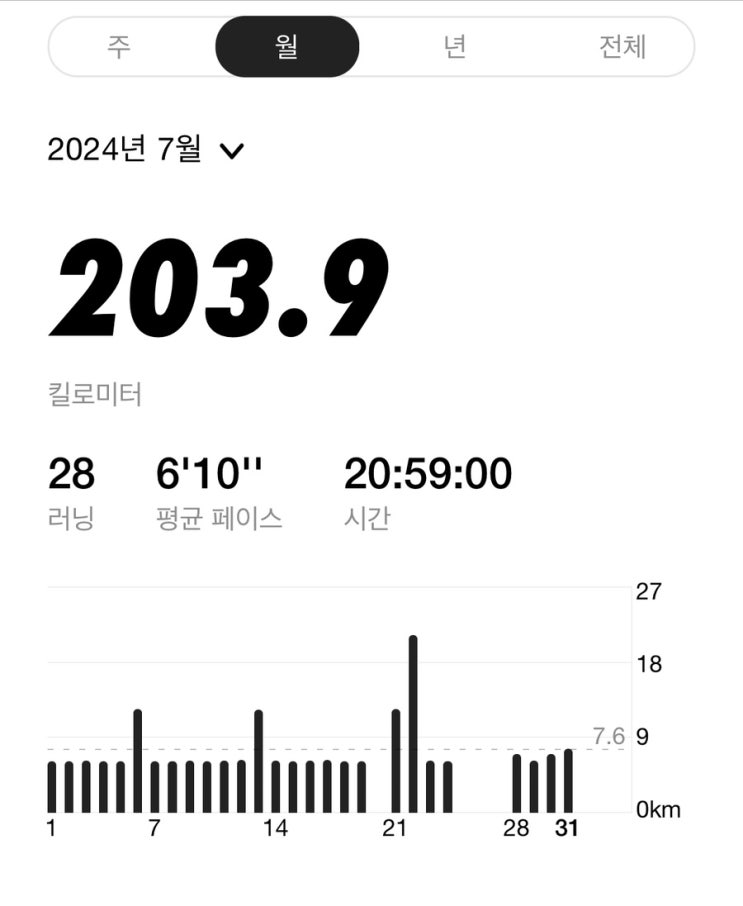Select the 월 (month) tab
Viewport: 743px width, 906px height.
(x=287, y=47)
